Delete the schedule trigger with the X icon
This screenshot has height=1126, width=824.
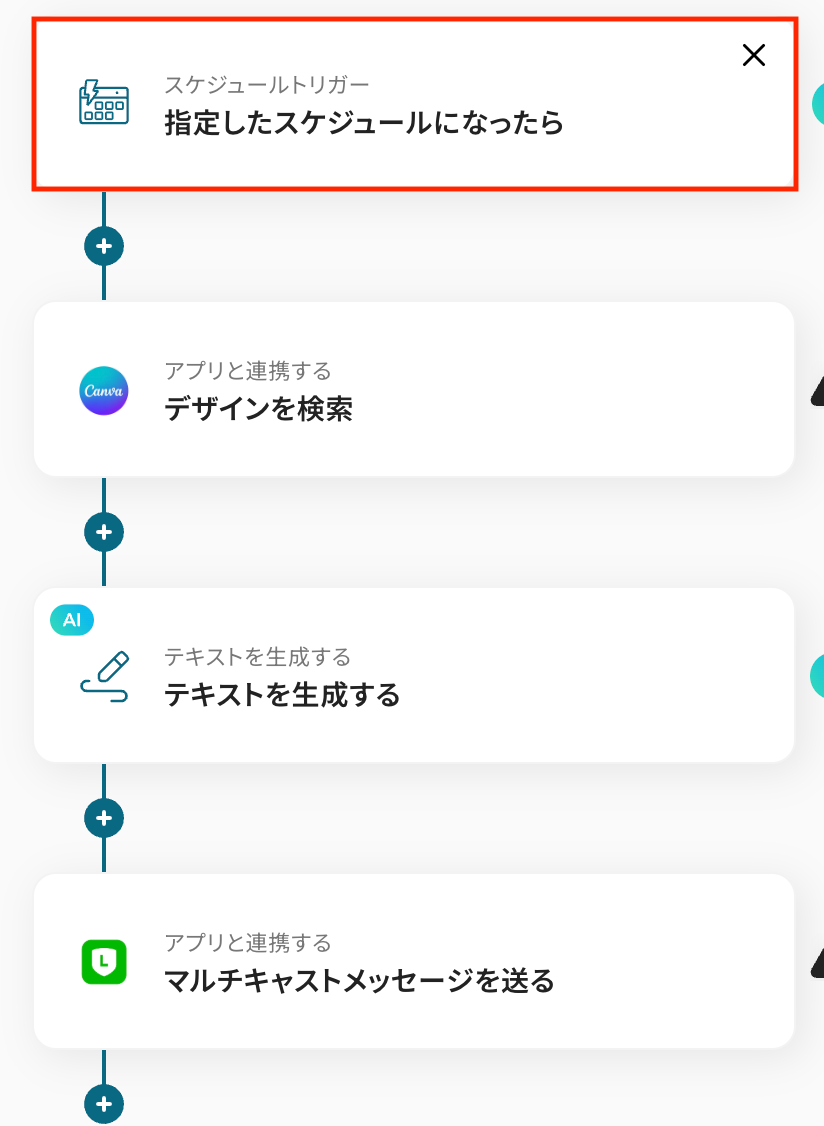(753, 55)
